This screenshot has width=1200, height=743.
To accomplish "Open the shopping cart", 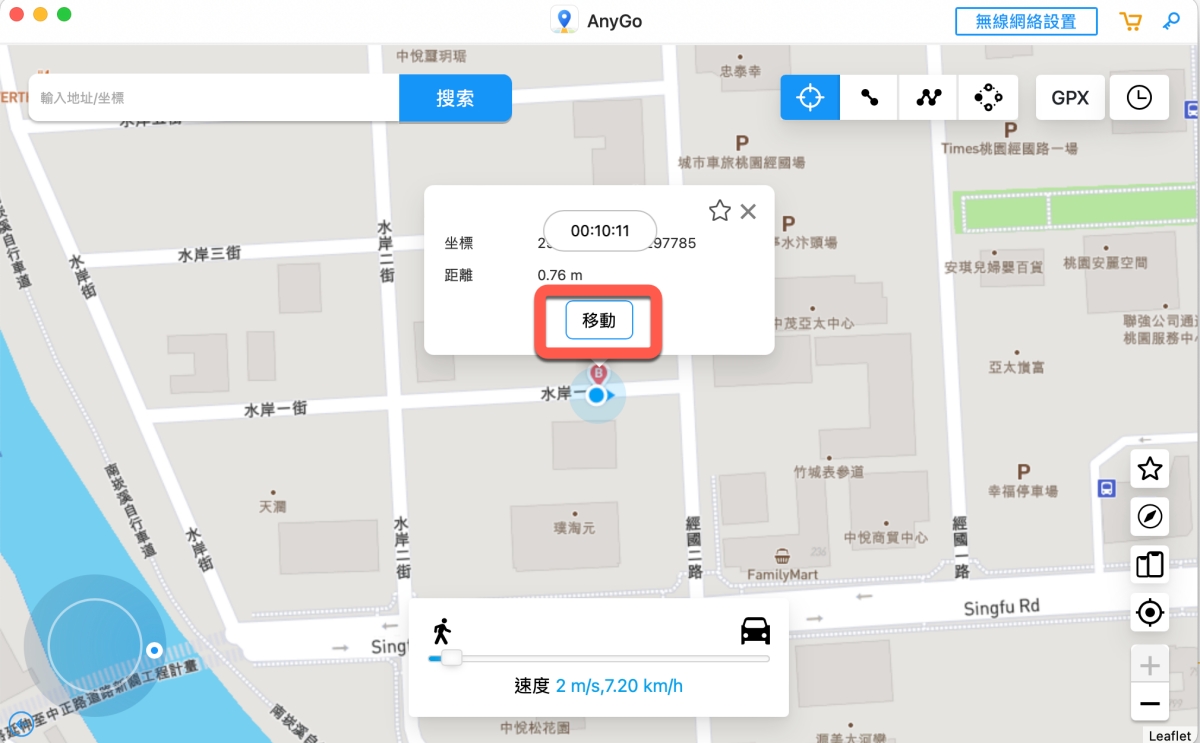I will pos(1131,21).
